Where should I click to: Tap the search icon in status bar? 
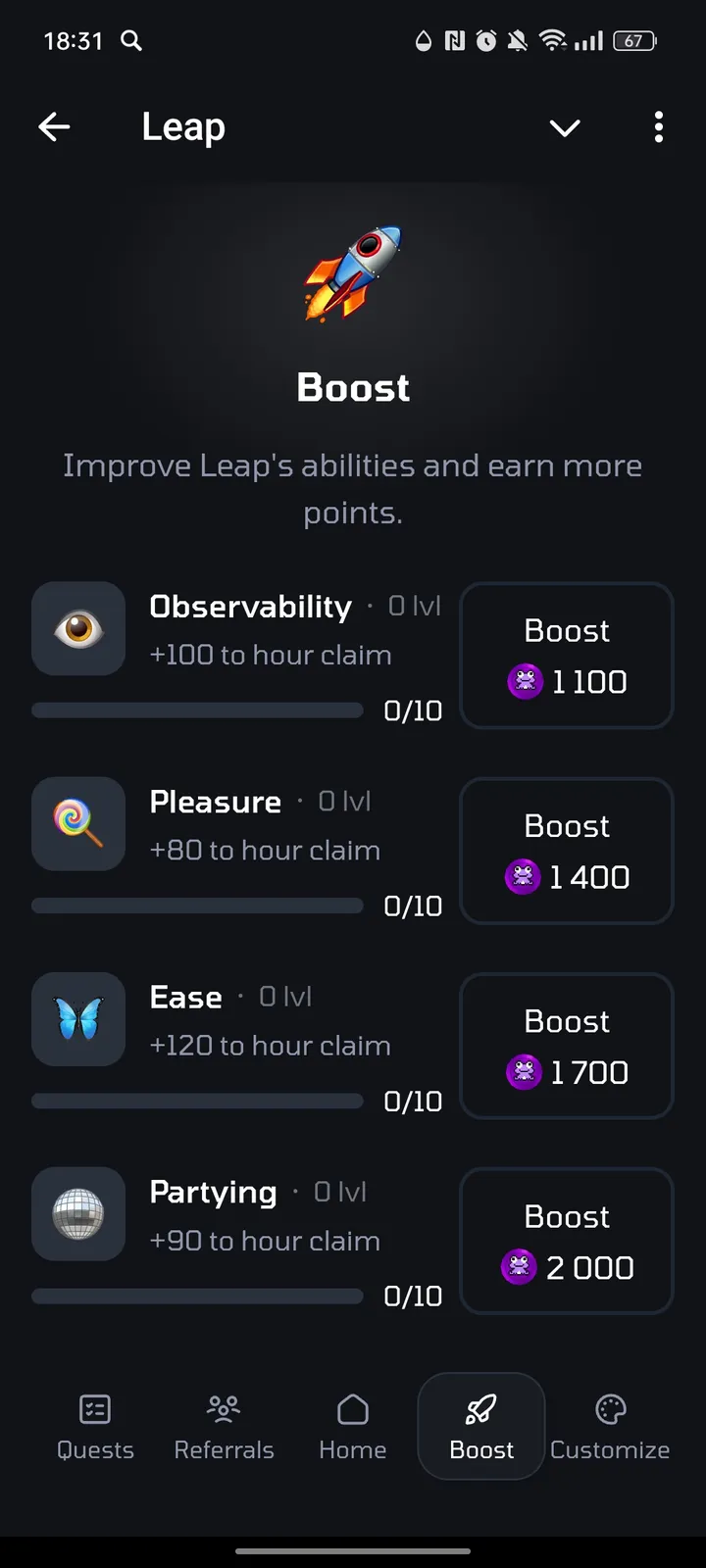pos(130,41)
